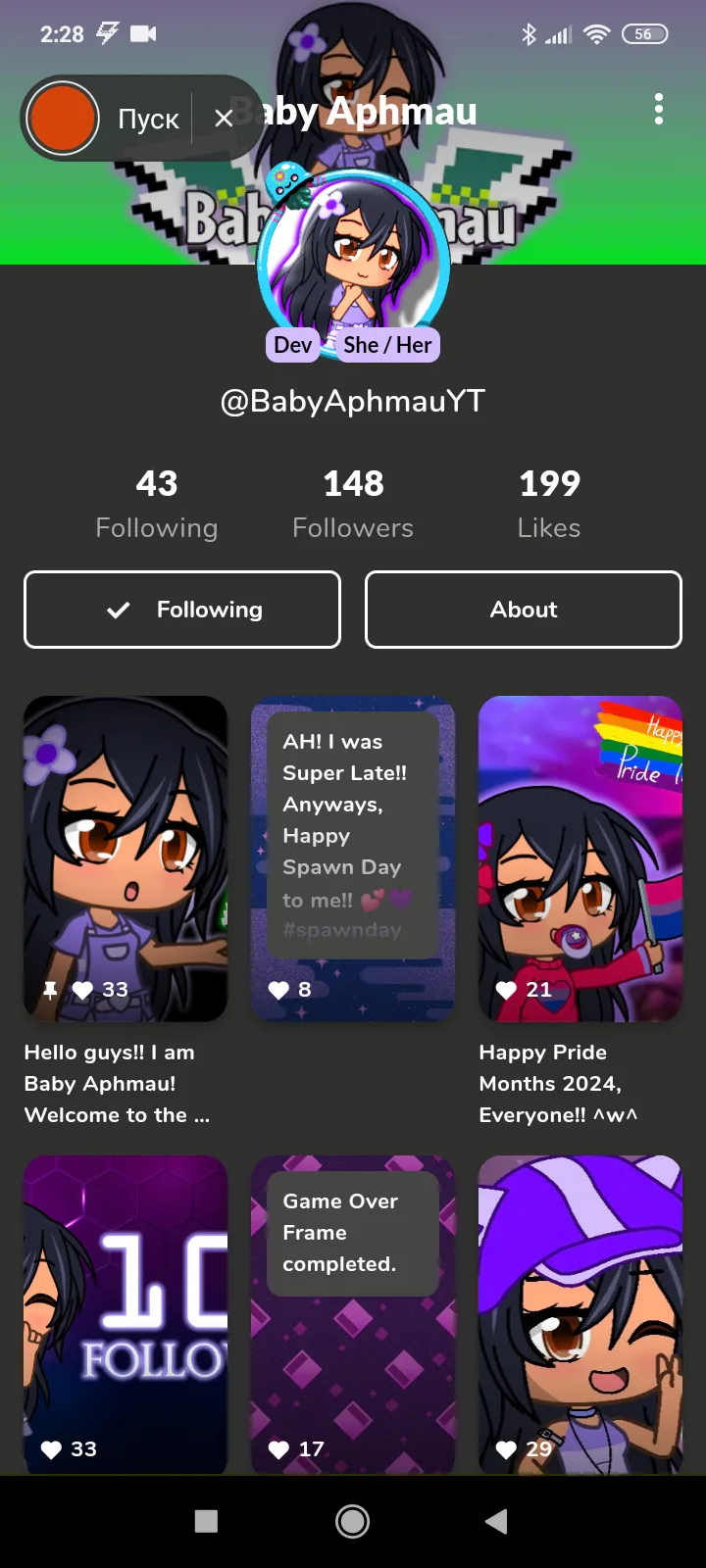Open the three-dot overflow menu
The image size is (706, 1568).
point(659,109)
